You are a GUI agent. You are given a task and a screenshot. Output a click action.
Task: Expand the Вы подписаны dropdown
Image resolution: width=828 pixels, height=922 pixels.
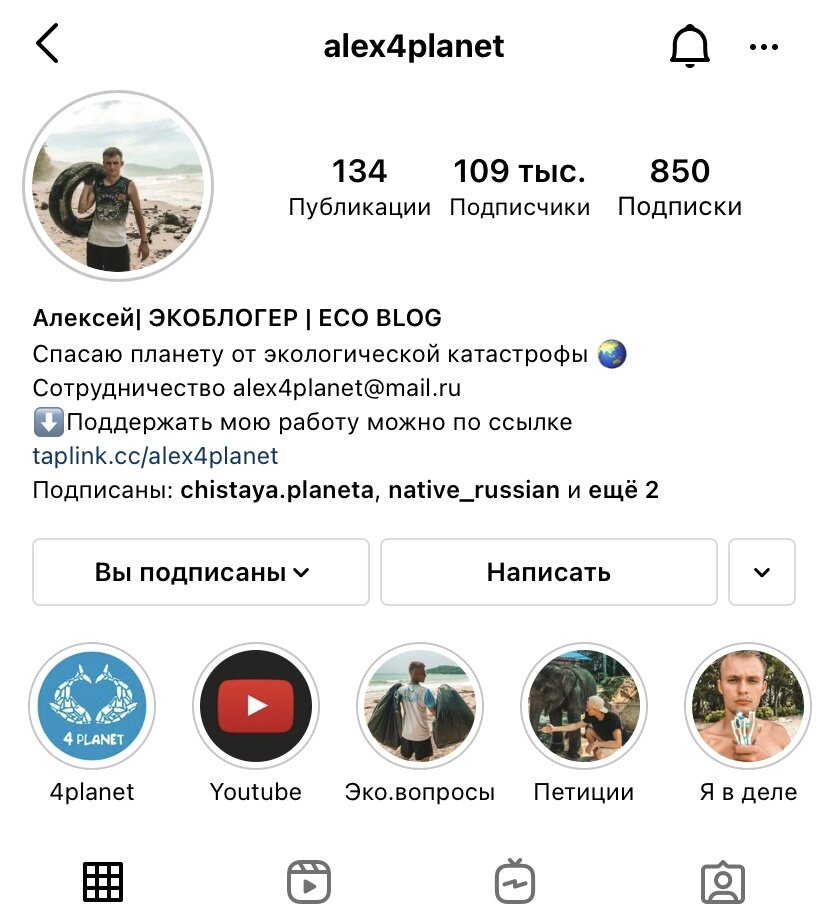[201, 572]
